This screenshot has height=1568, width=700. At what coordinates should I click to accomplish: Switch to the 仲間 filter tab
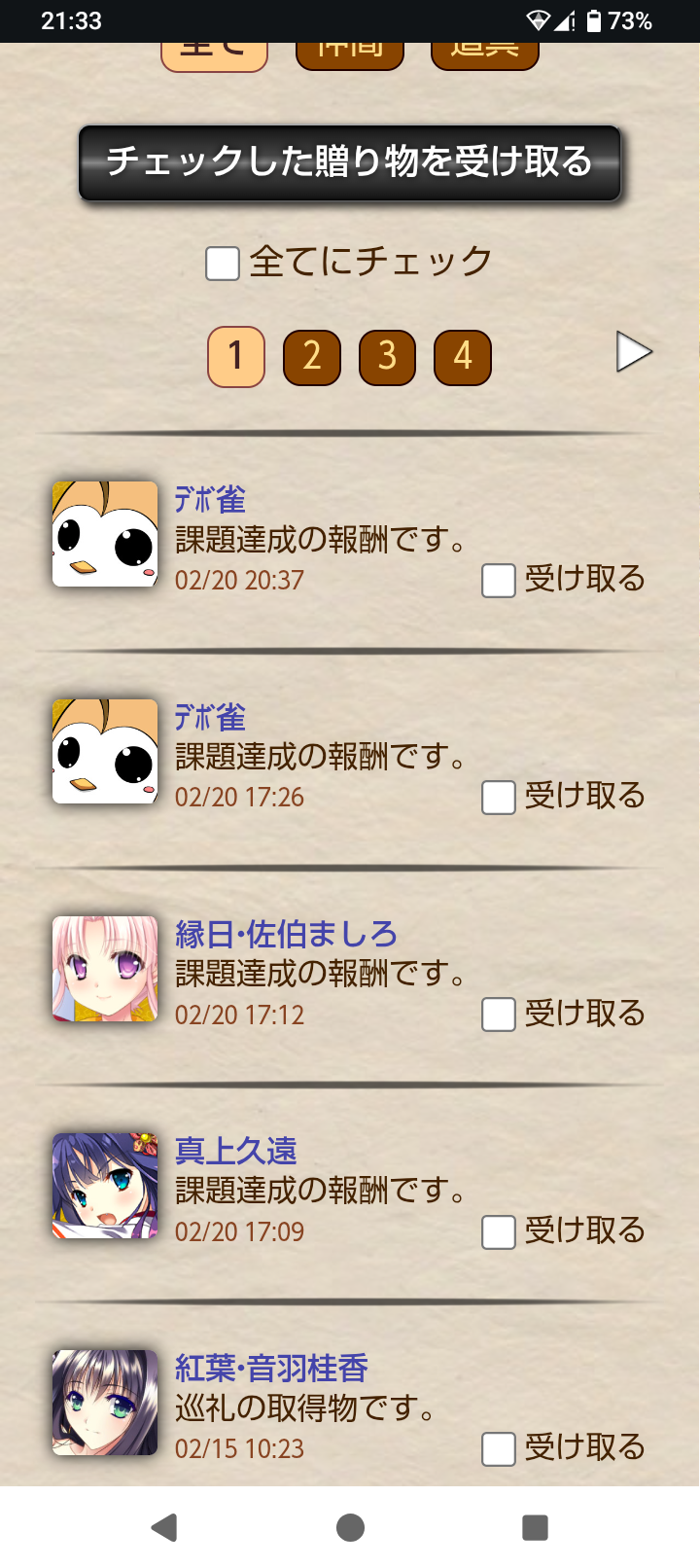349,54
